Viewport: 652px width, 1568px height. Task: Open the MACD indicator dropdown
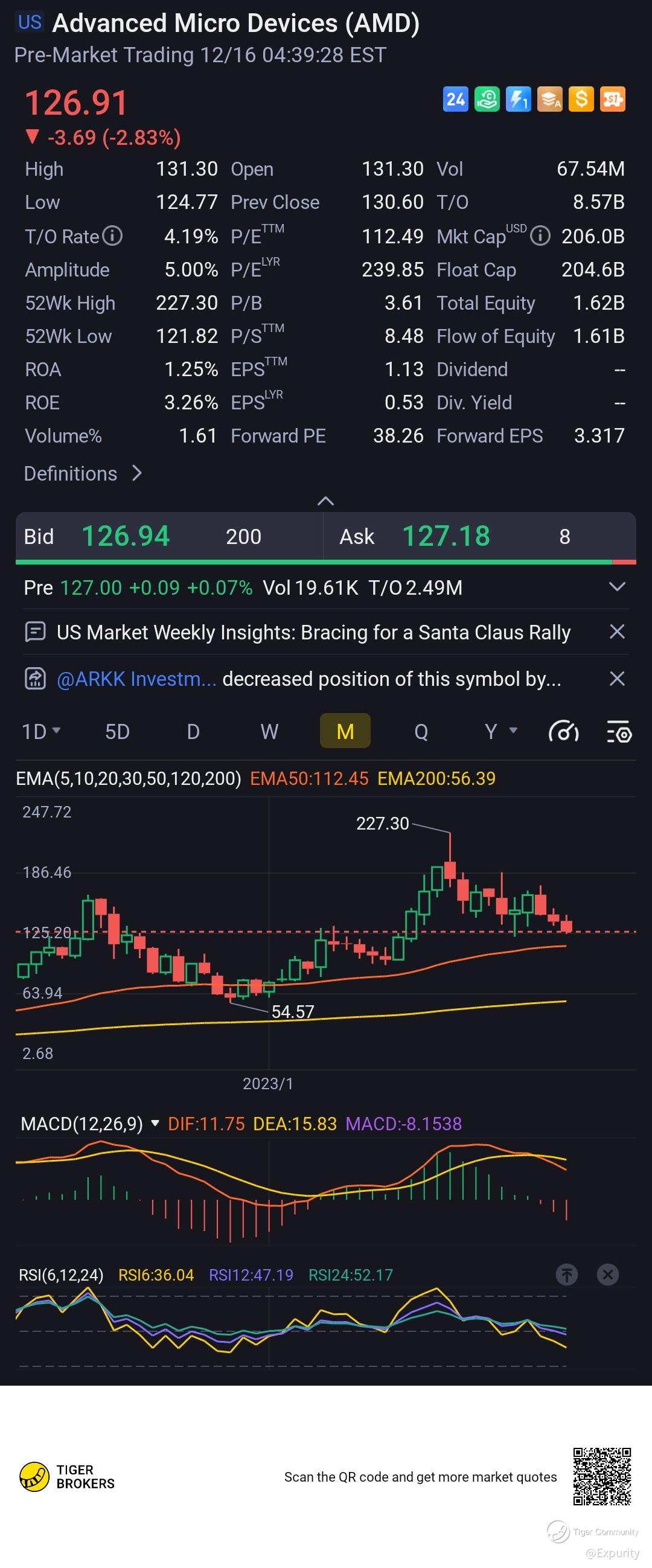[155, 1123]
